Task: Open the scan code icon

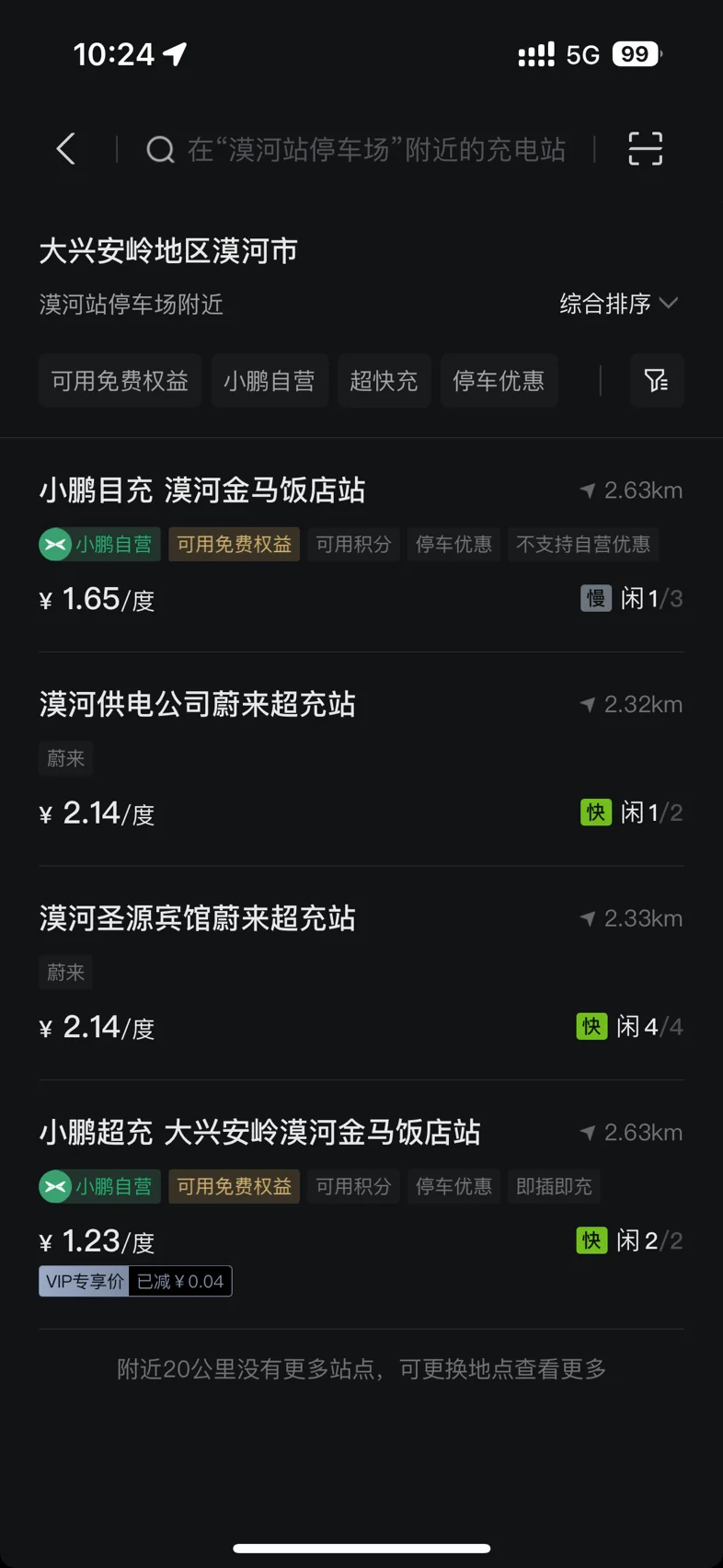Action: pos(645,149)
